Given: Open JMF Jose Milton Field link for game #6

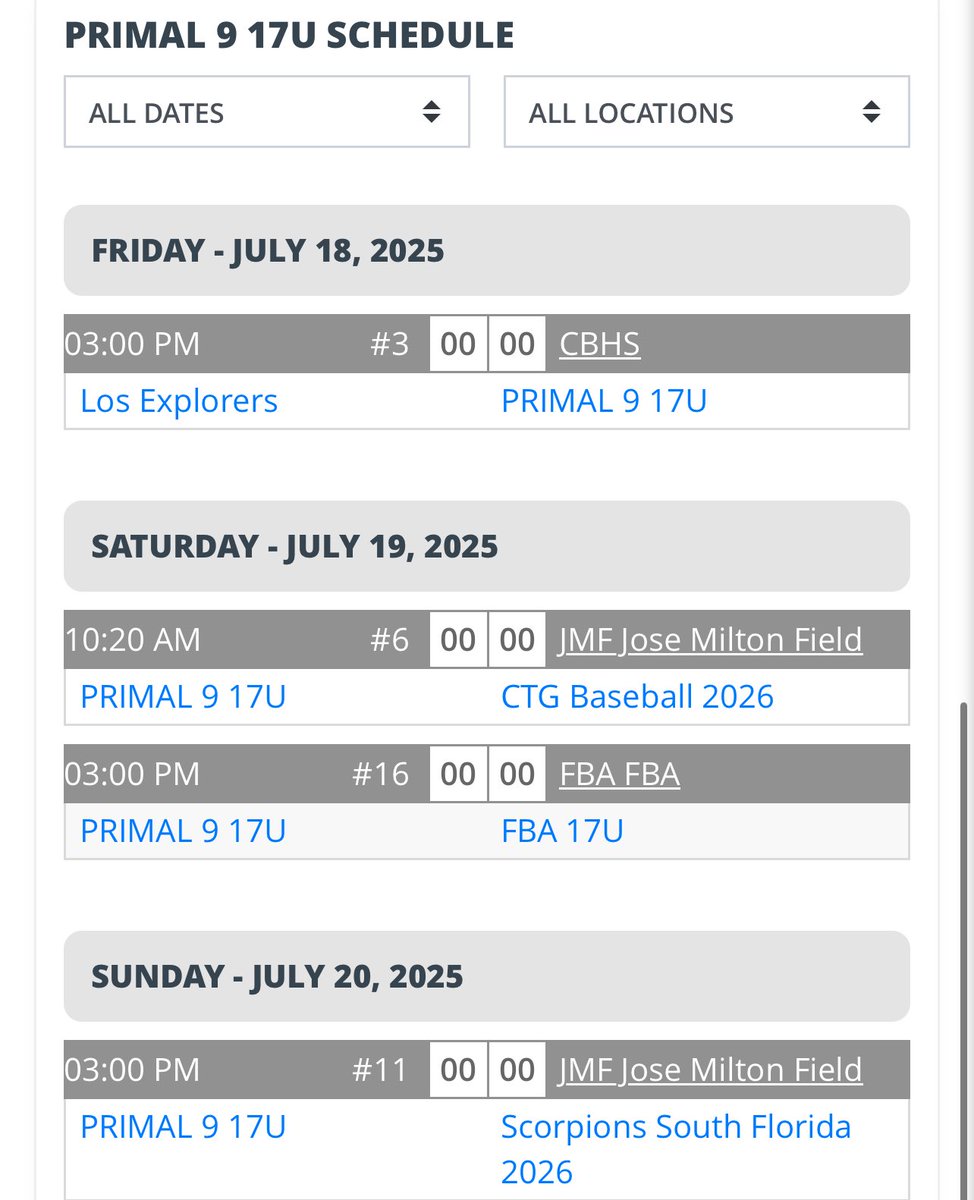Looking at the screenshot, I should point(710,640).
